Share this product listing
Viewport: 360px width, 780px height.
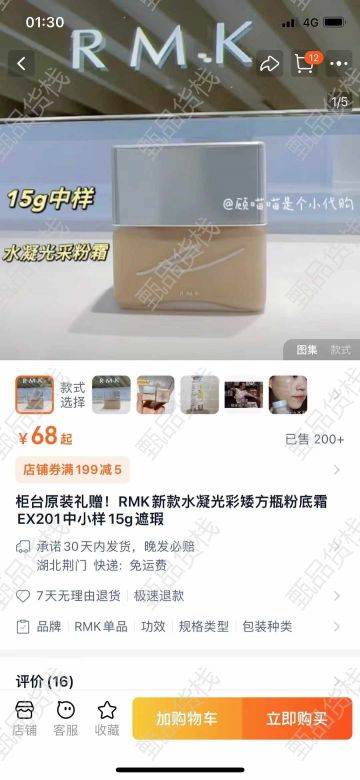[269, 64]
